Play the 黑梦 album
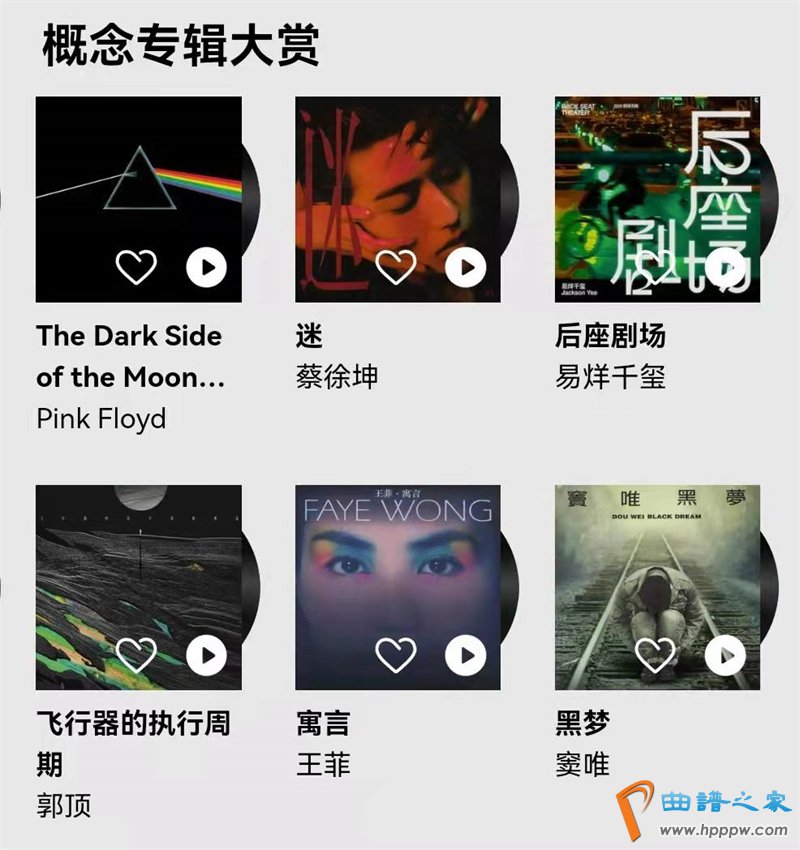The height and width of the screenshot is (850, 800). [725, 655]
